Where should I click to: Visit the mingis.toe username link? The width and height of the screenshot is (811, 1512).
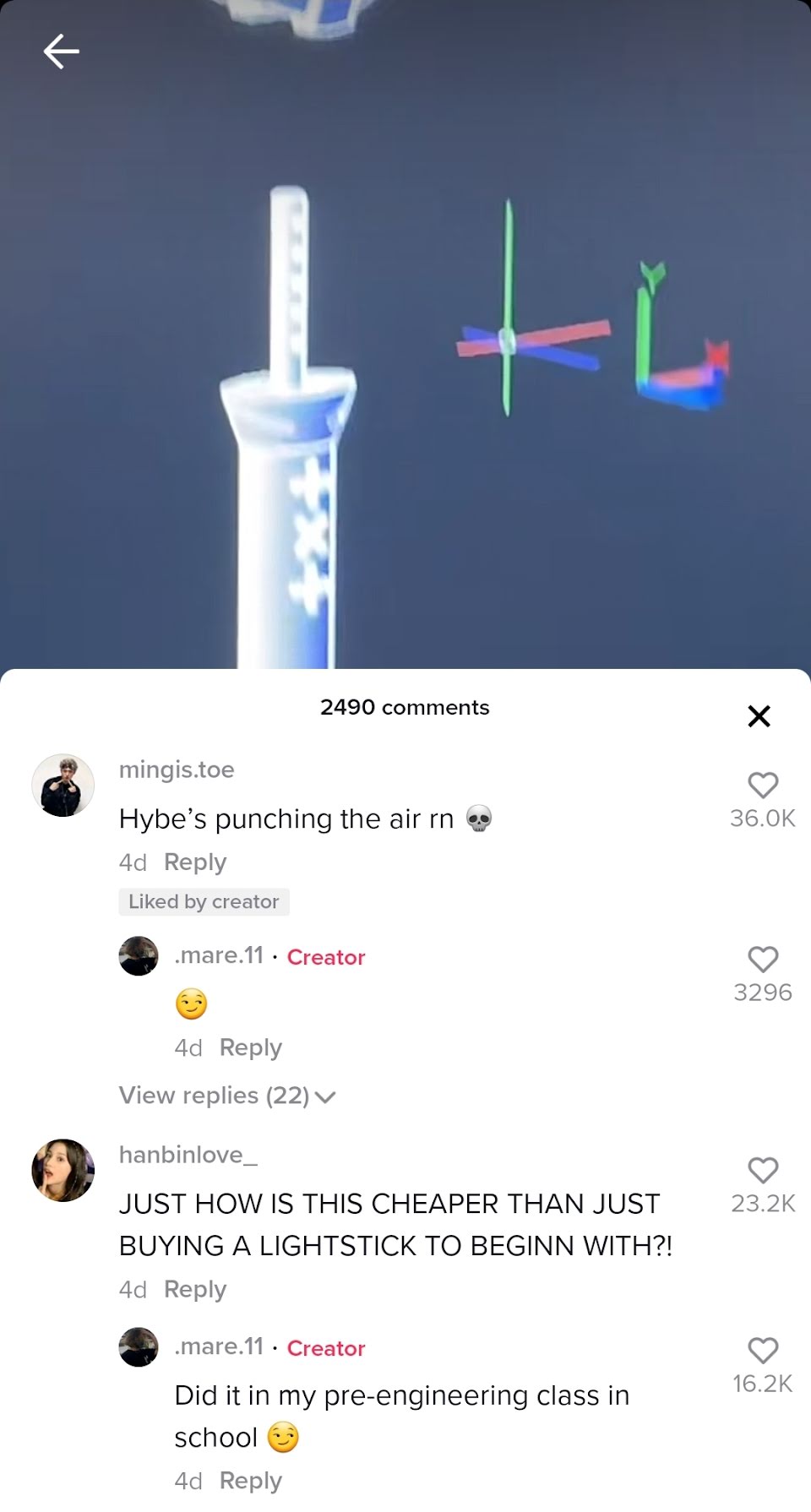[x=177, y=770]
